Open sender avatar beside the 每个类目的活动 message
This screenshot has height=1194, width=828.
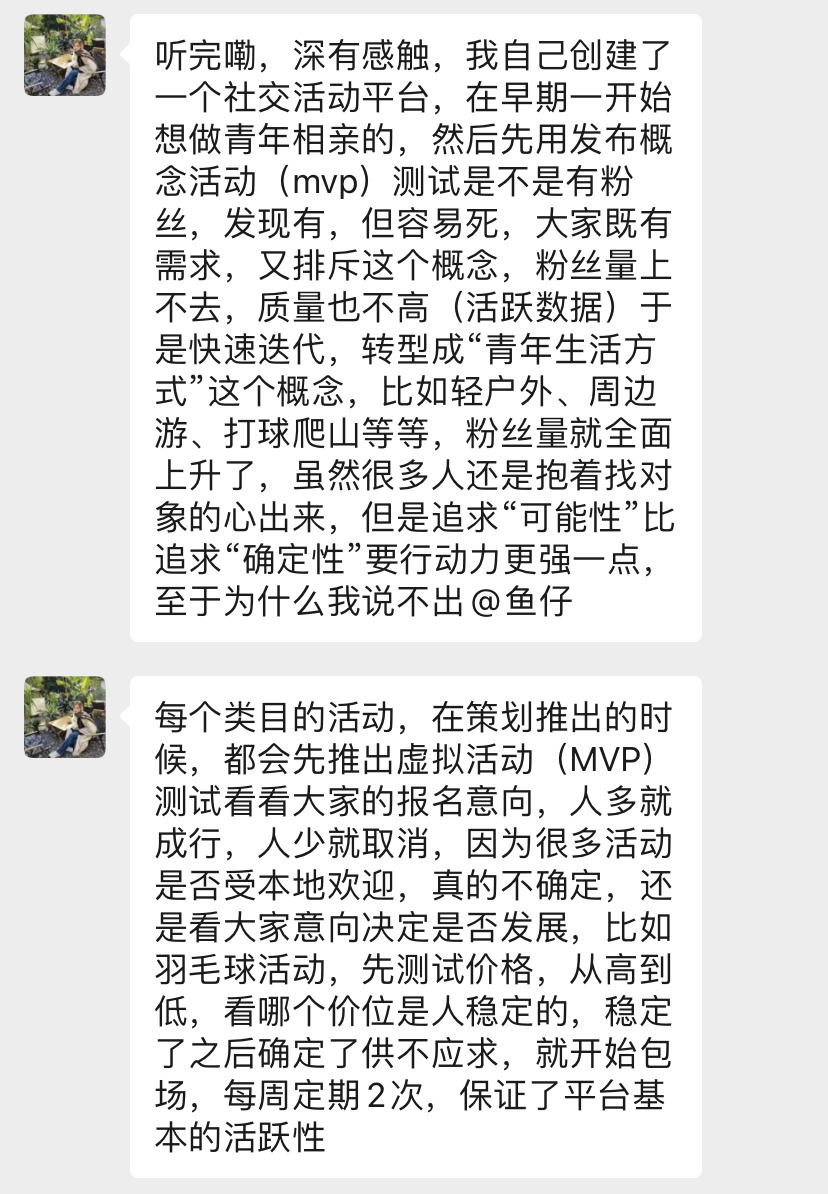(x=65, y=717)
